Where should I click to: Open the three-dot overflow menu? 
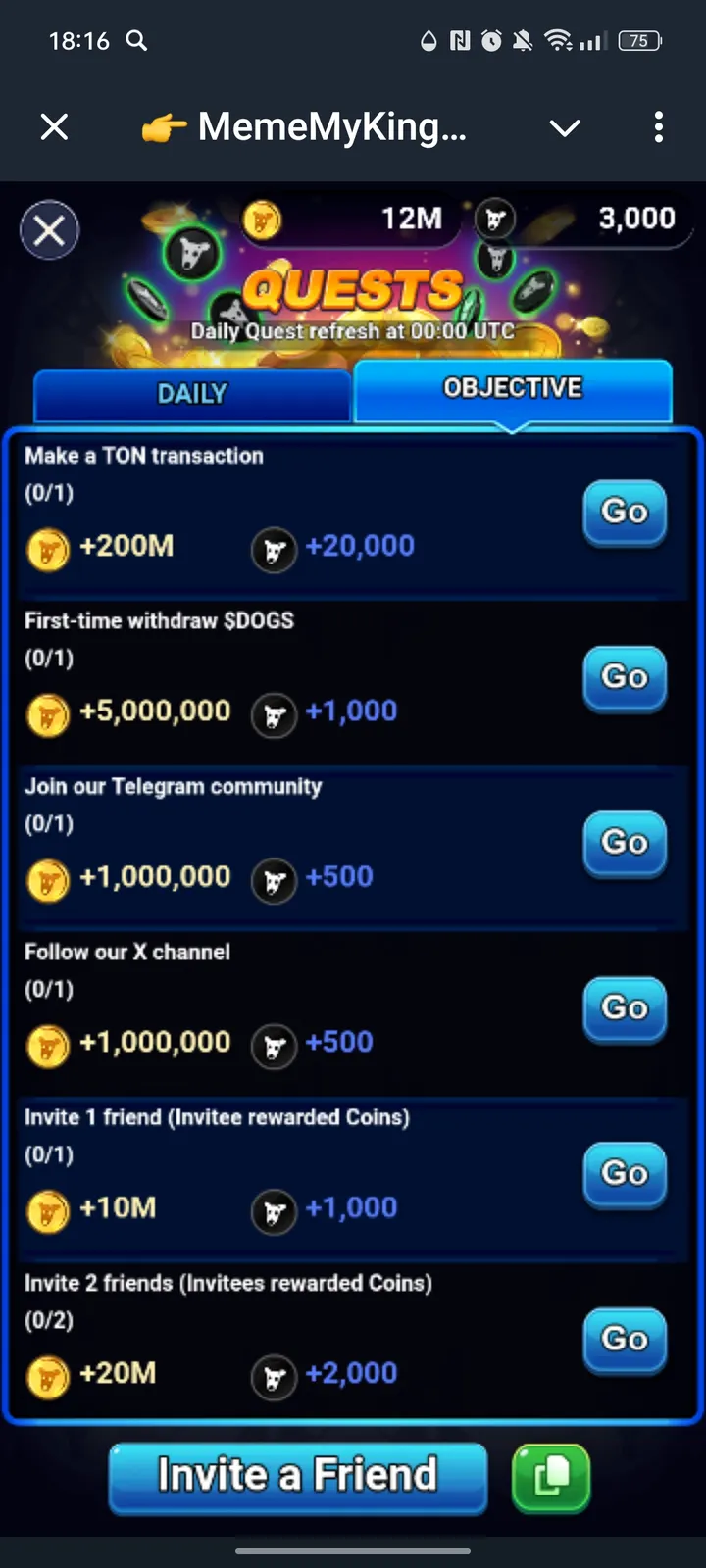coord(658,126)
